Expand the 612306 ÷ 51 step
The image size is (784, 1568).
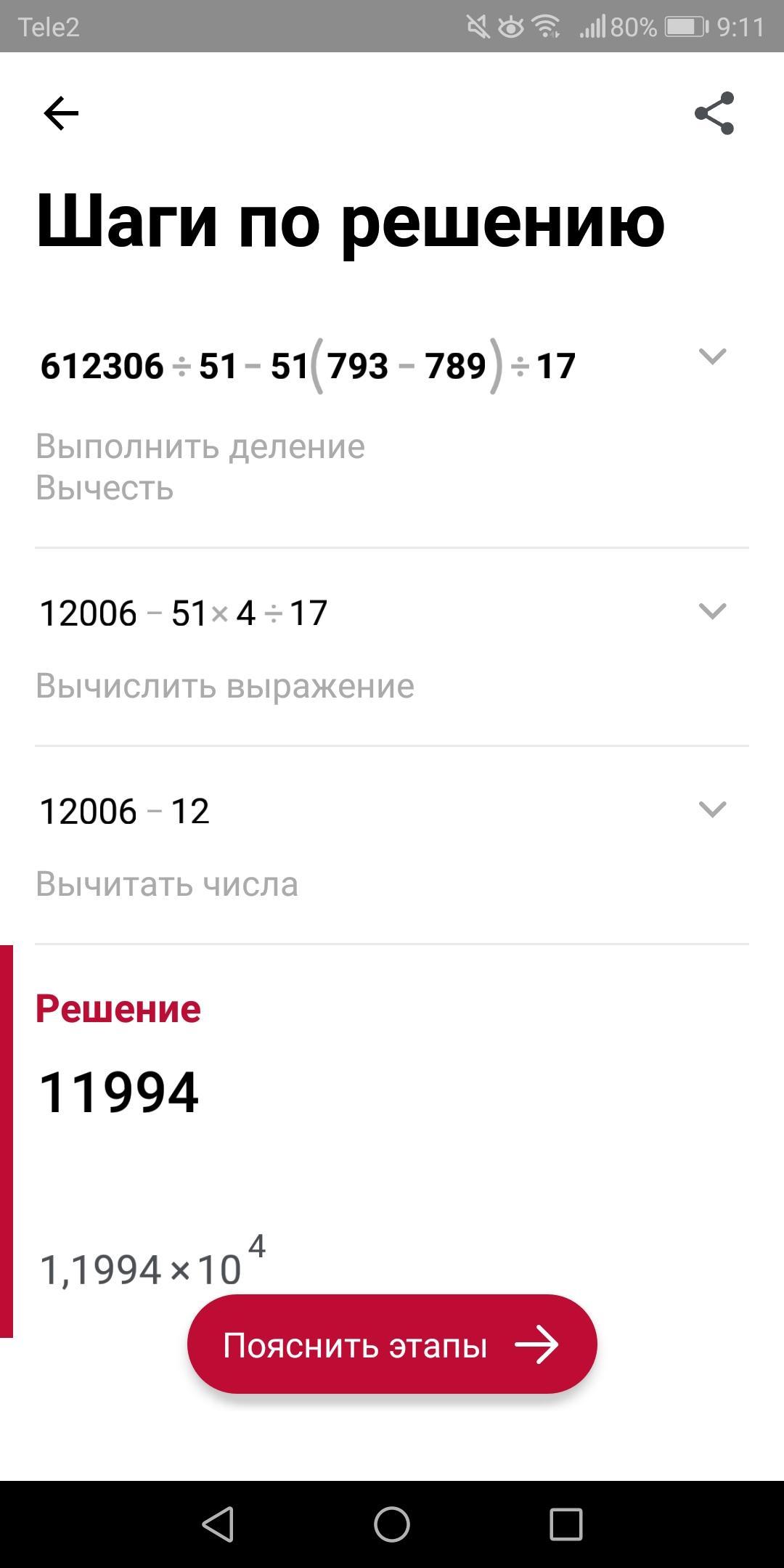tap(712, 356)
